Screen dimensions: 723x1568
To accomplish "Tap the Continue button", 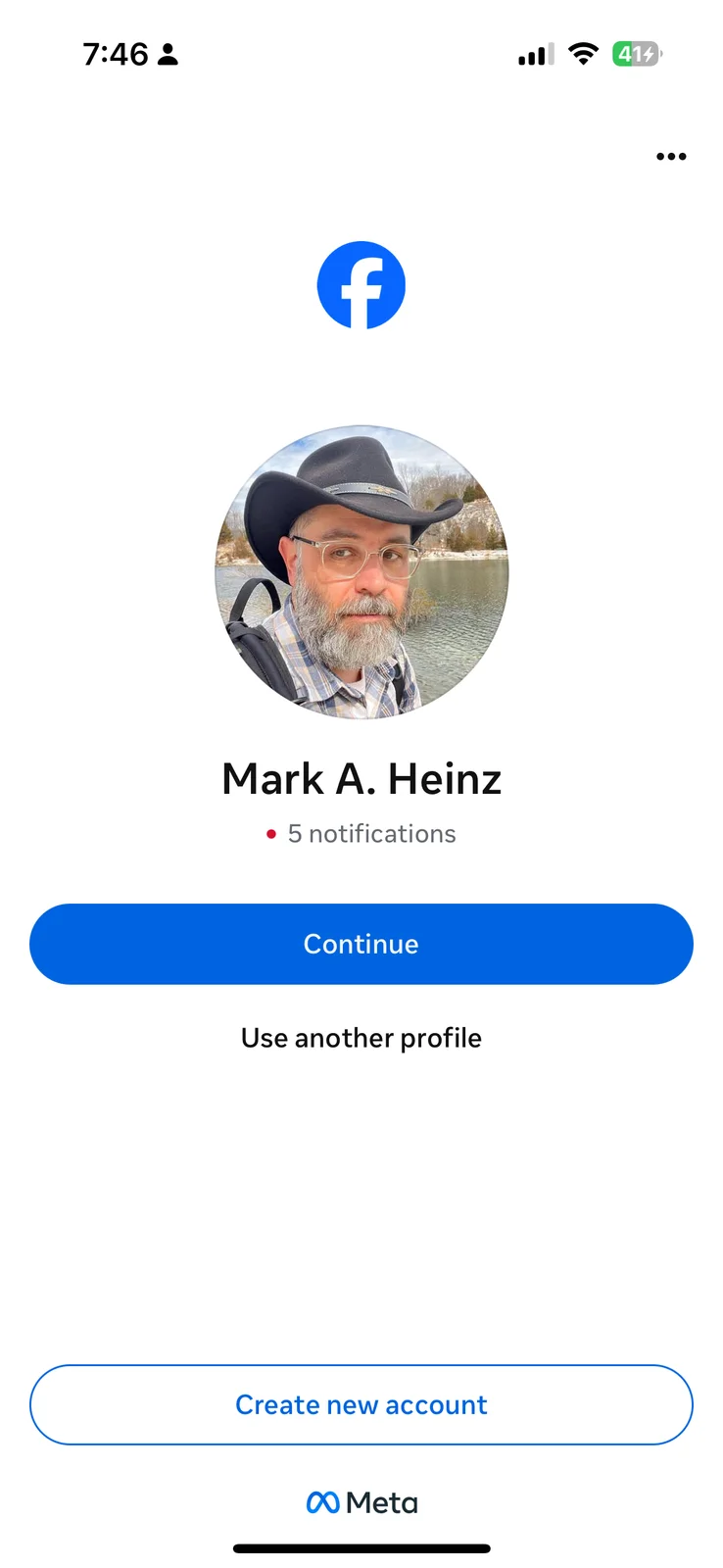I will [361, 944].
